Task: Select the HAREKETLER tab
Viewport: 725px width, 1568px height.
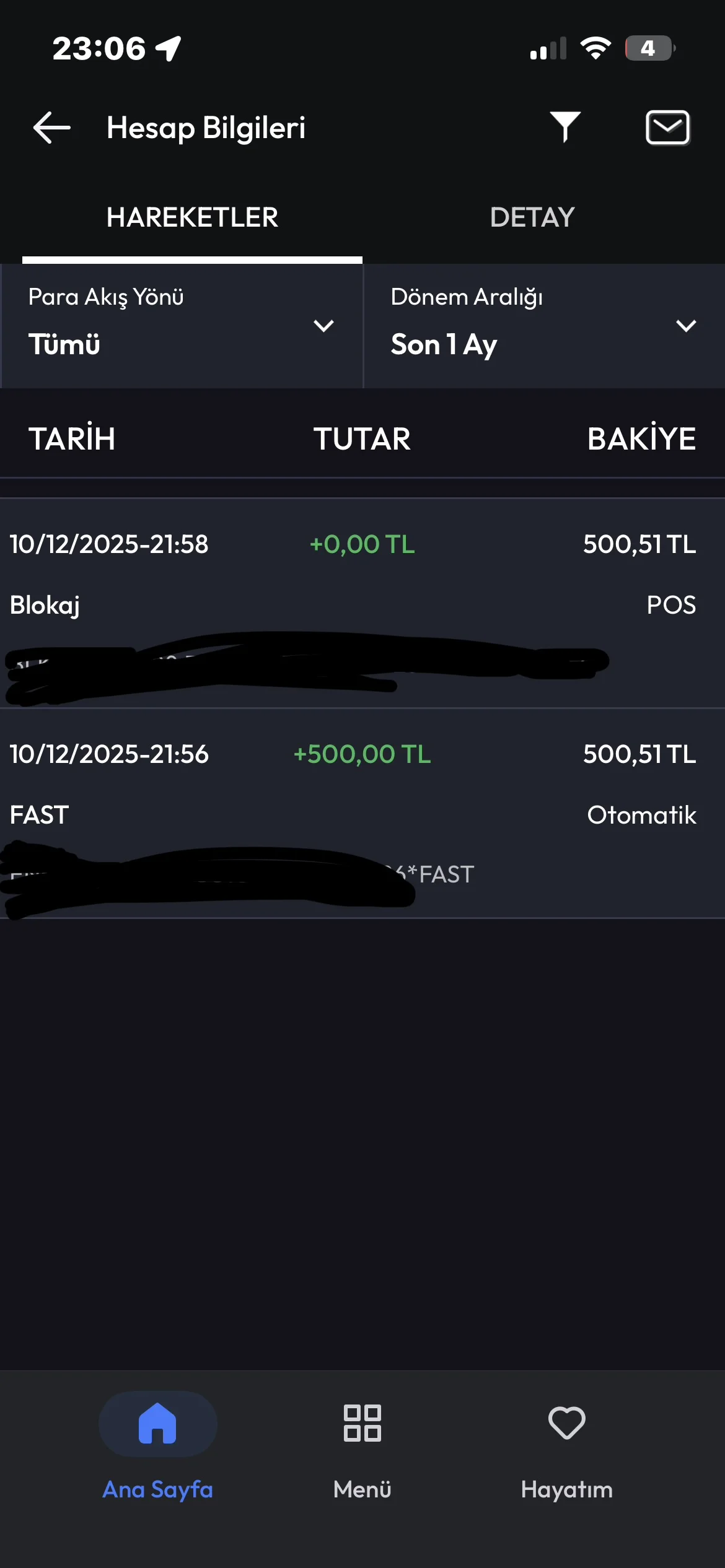Action: 192,217
